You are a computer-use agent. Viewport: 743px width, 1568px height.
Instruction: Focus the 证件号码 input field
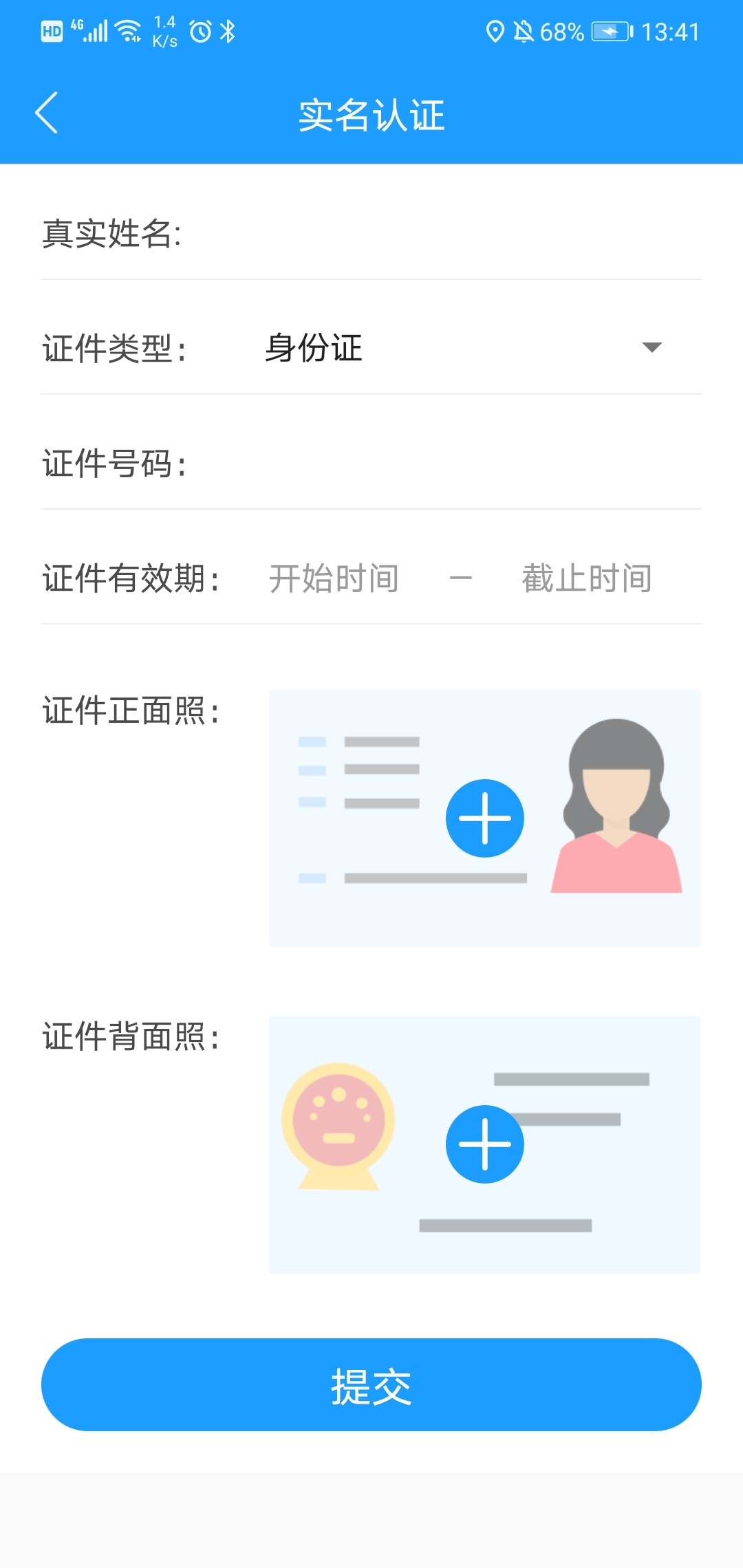coord(440,464)
